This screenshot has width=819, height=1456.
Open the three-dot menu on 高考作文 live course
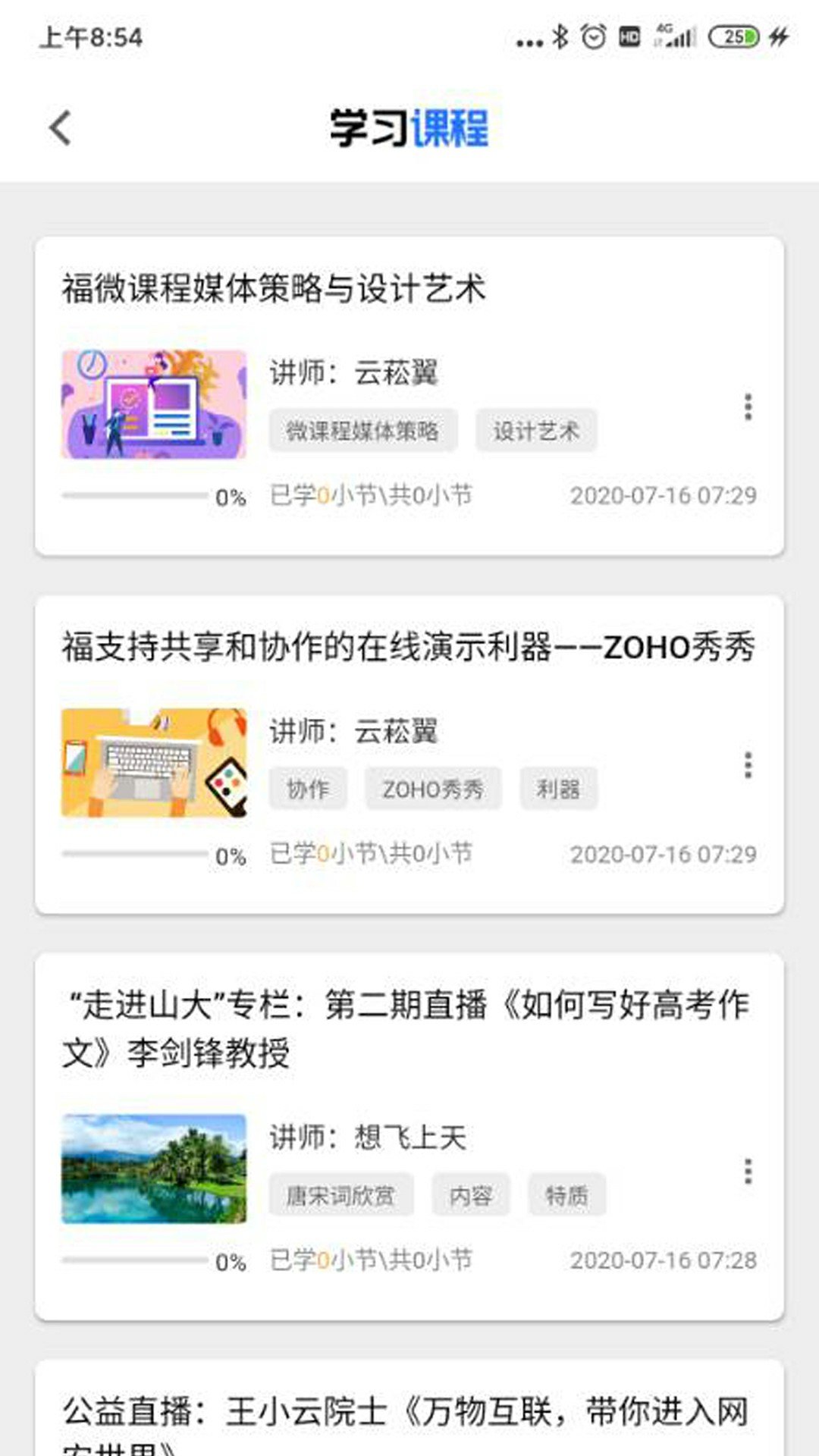click(748, 1172)
